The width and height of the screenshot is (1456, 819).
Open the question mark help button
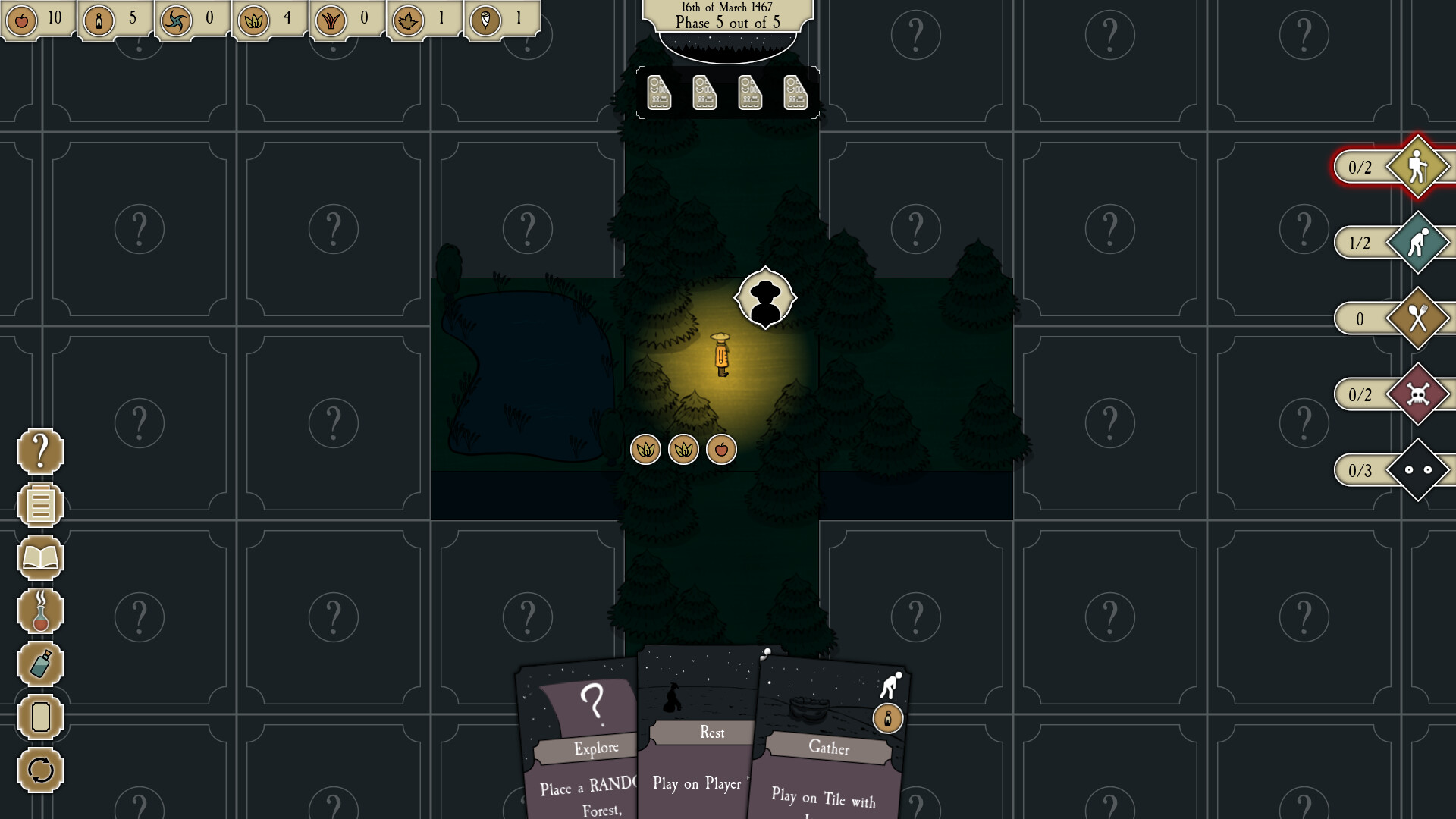40,452
